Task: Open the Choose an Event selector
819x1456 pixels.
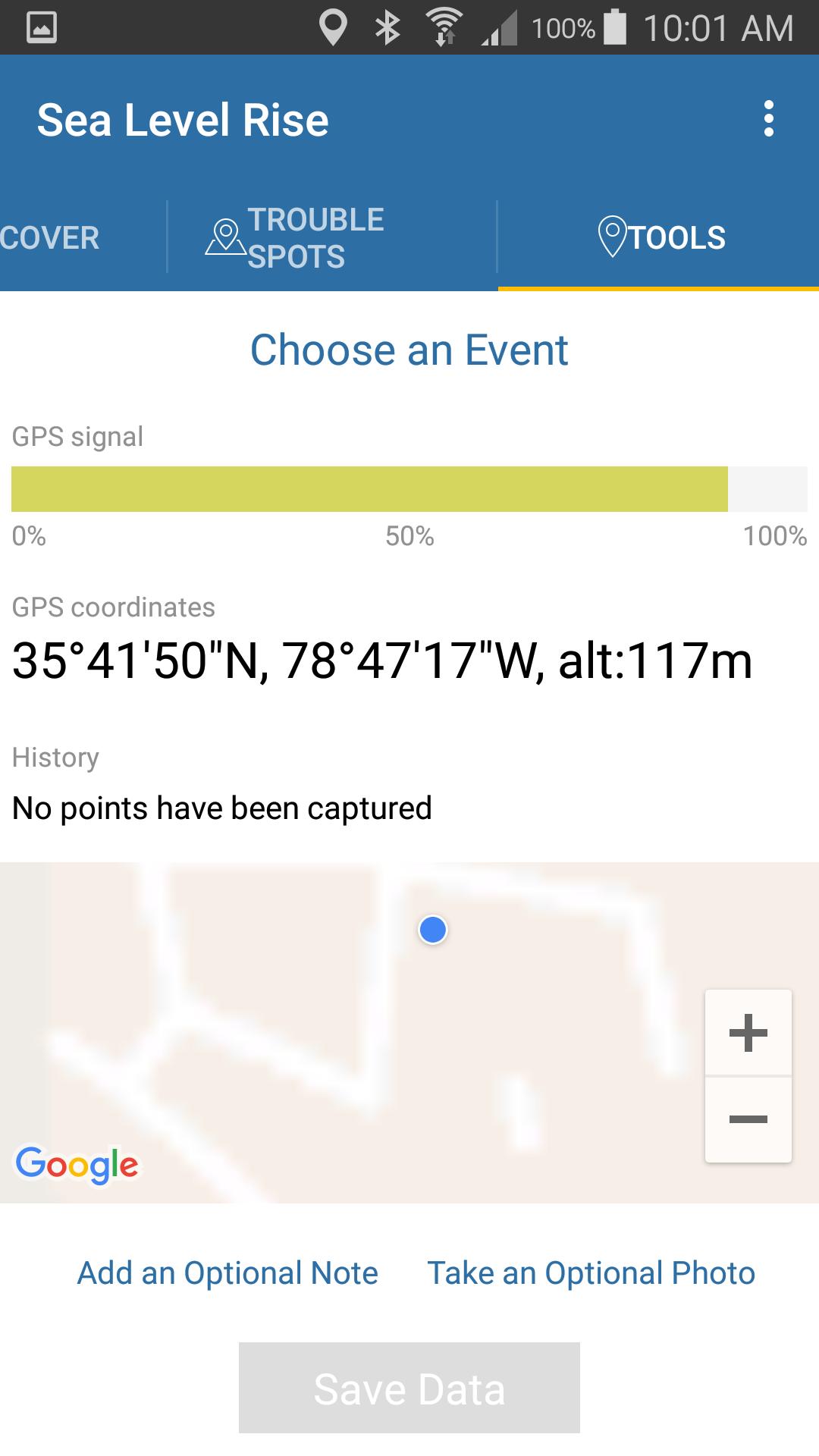Action: [x=409, y=349]
